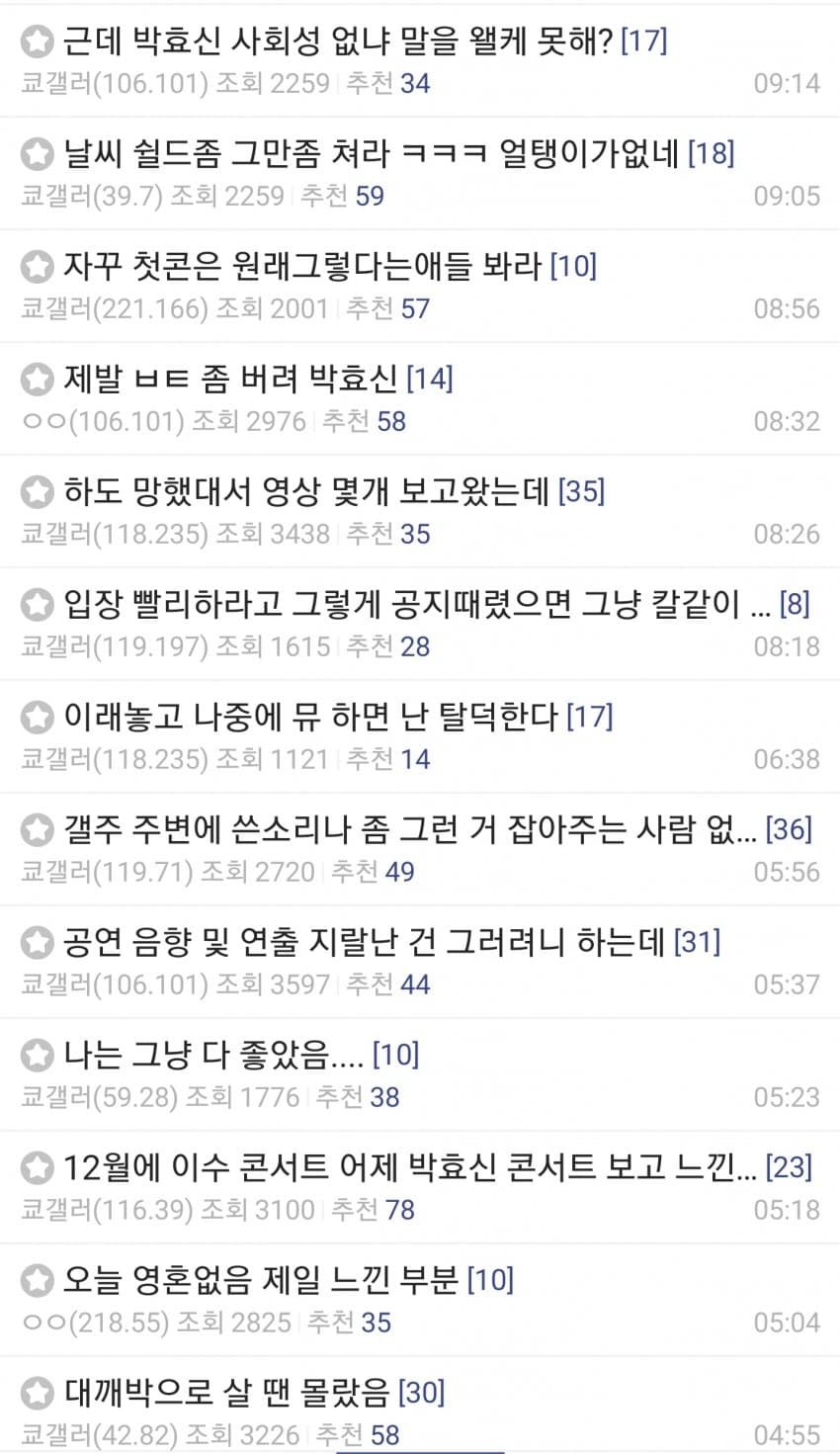Open post '제발 ㅂㅌ 좀 버려 박효신'

tap(230, 380)
